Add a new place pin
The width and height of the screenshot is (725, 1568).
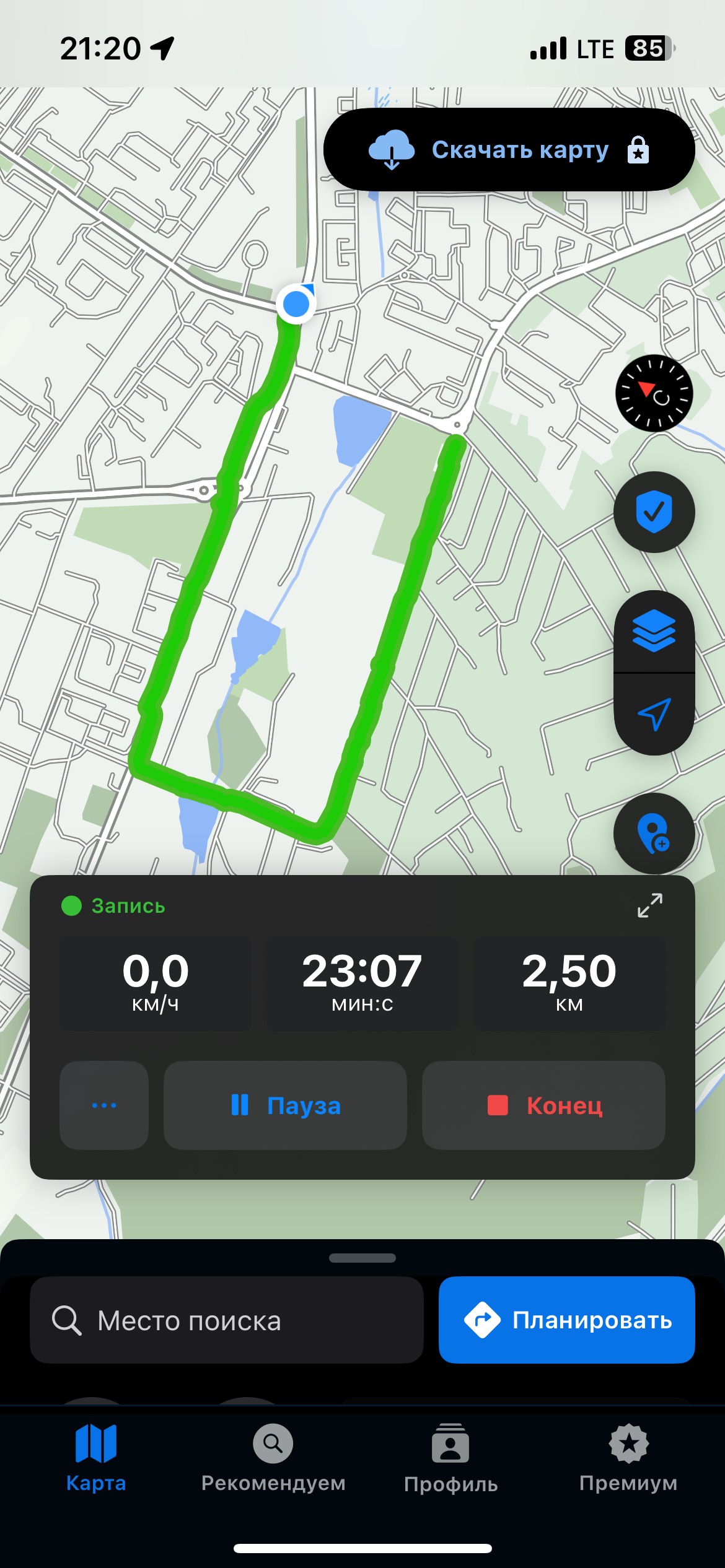tap(654, 834)
